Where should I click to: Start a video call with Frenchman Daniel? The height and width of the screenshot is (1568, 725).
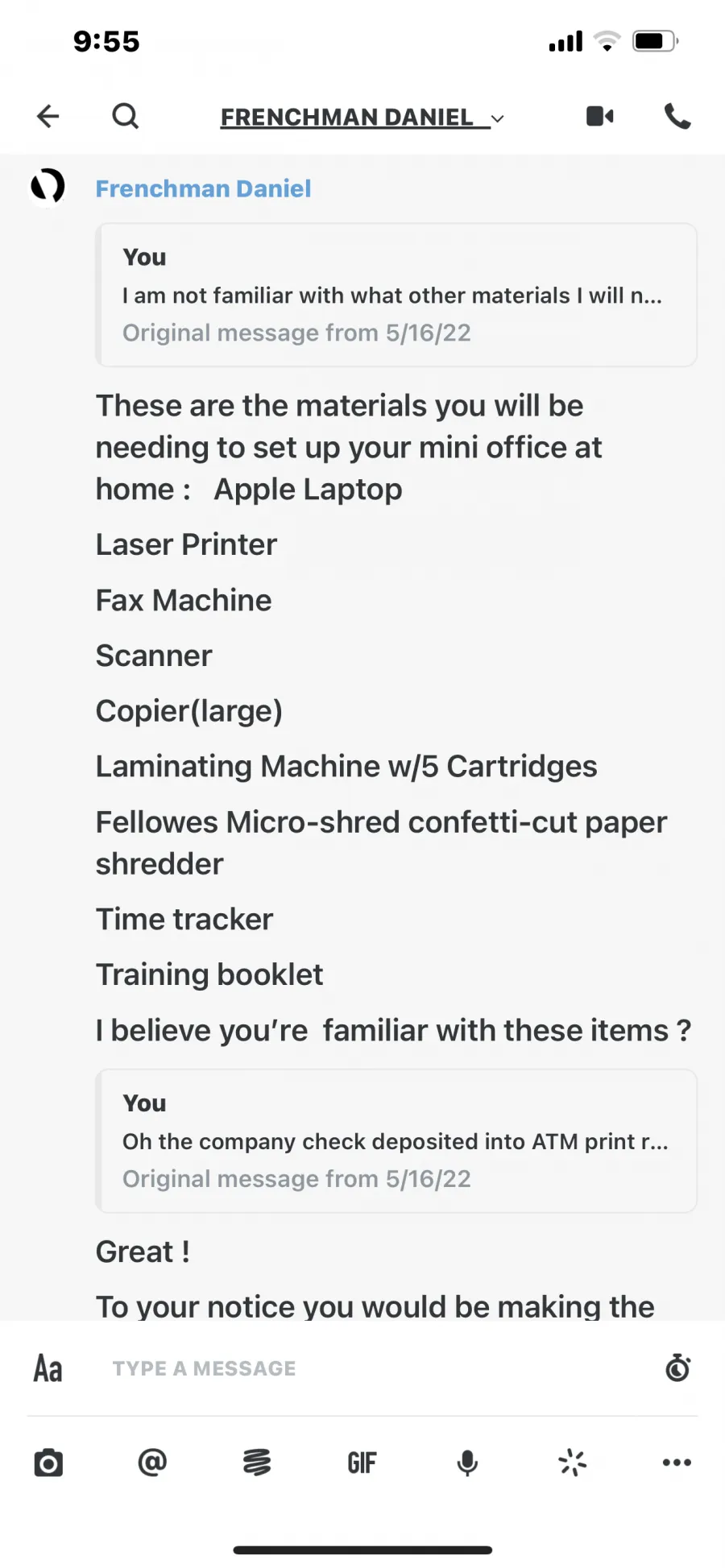coord(600,117)
